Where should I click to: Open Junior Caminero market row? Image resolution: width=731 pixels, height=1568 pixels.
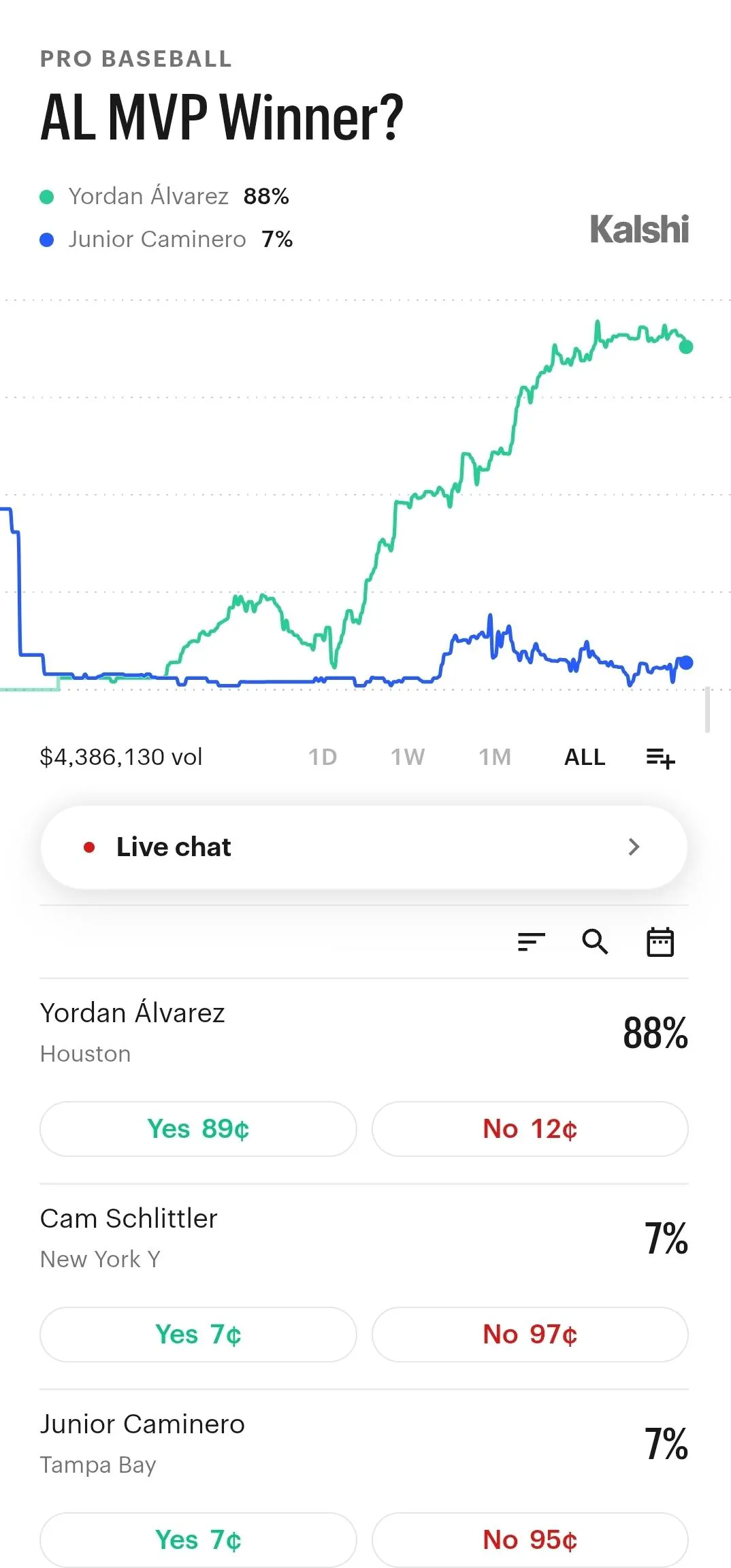pos(364,1444)
